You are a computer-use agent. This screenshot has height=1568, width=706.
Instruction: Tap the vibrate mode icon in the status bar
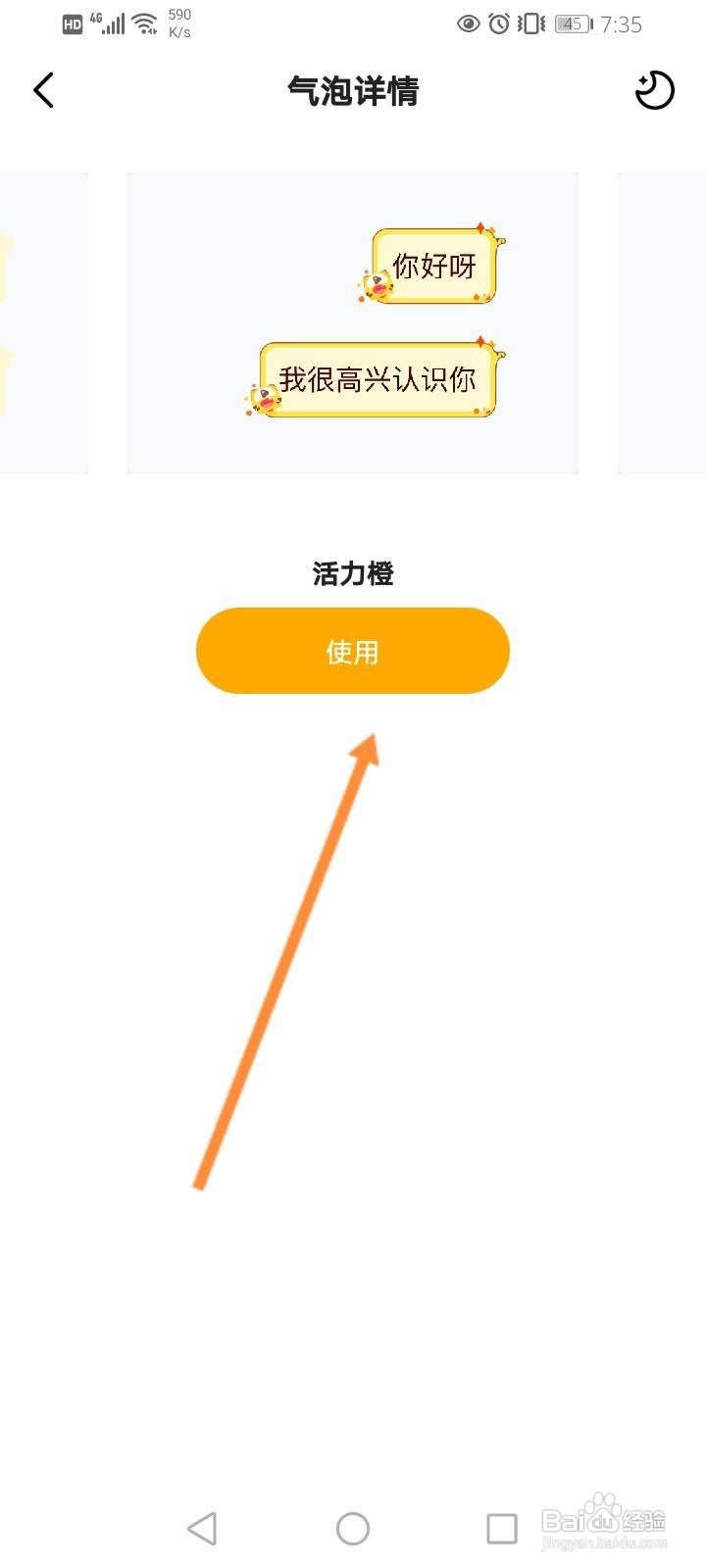coord(530,24)
